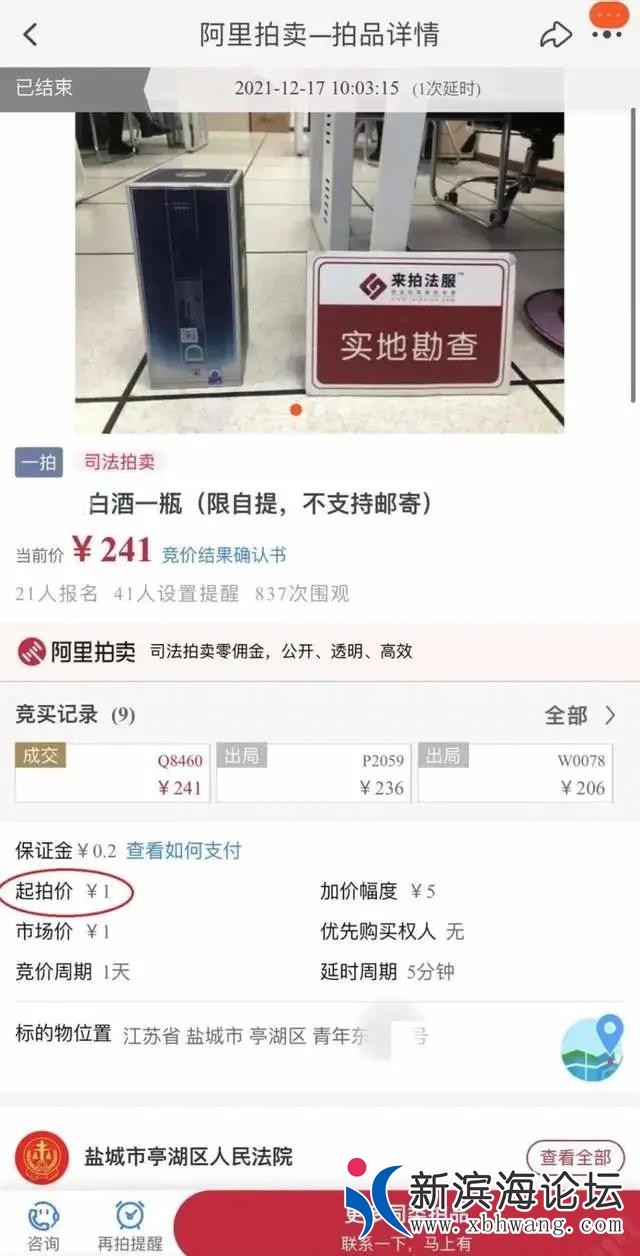The height and width of the screenshot is (1256, 640).
Task: Open the bid record W0078
Action: click(x=515, y=773)
